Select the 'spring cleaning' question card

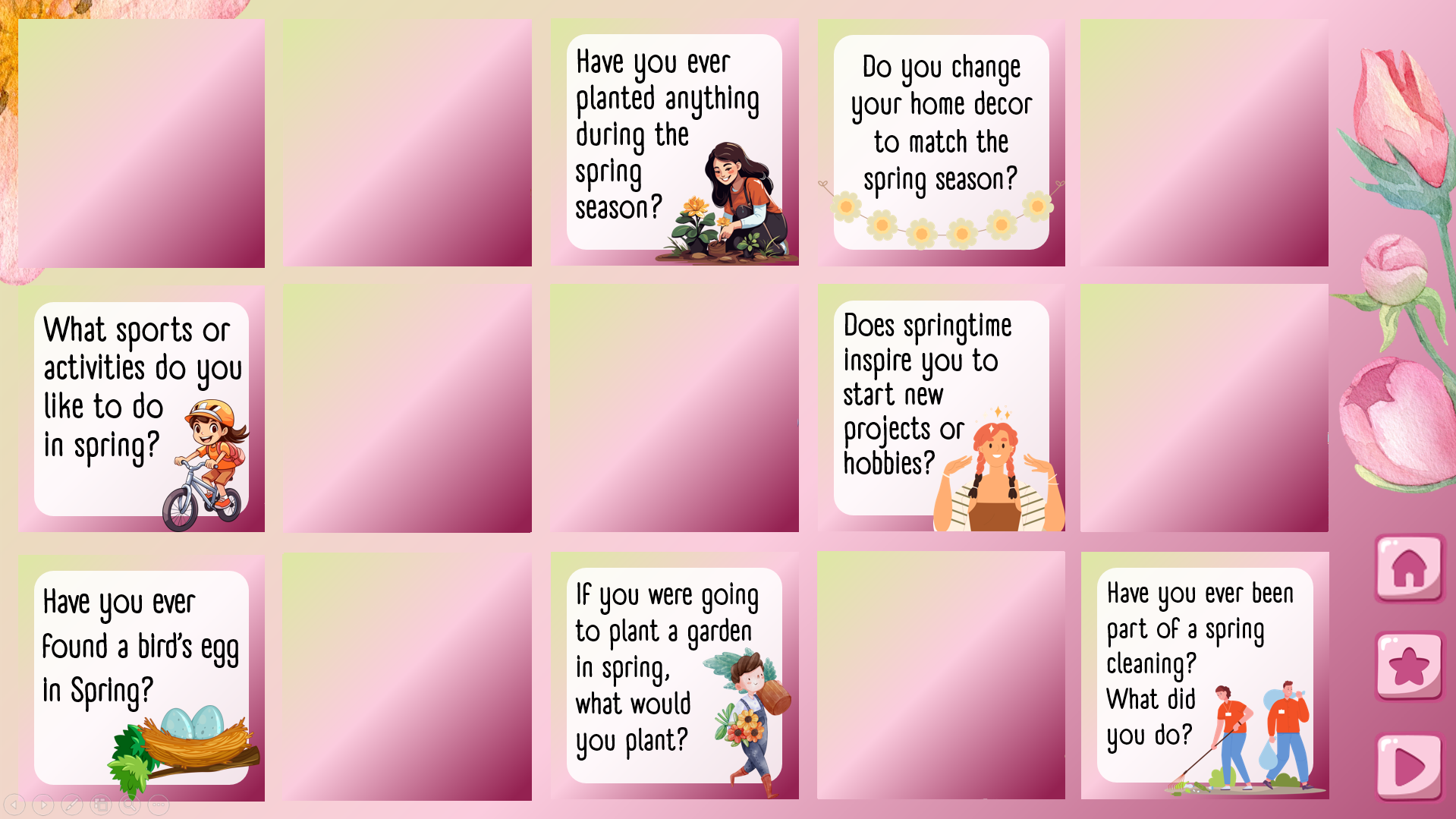click(1204, 676)
